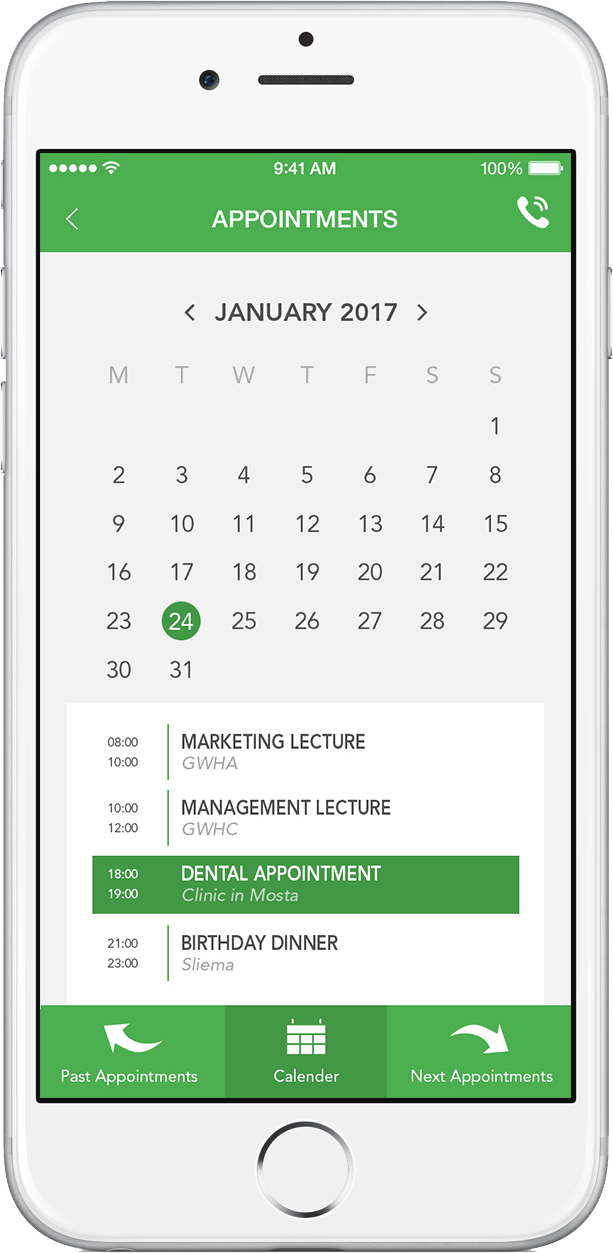
Task: Pick January 17 in calendar
Action: (181, 572)
